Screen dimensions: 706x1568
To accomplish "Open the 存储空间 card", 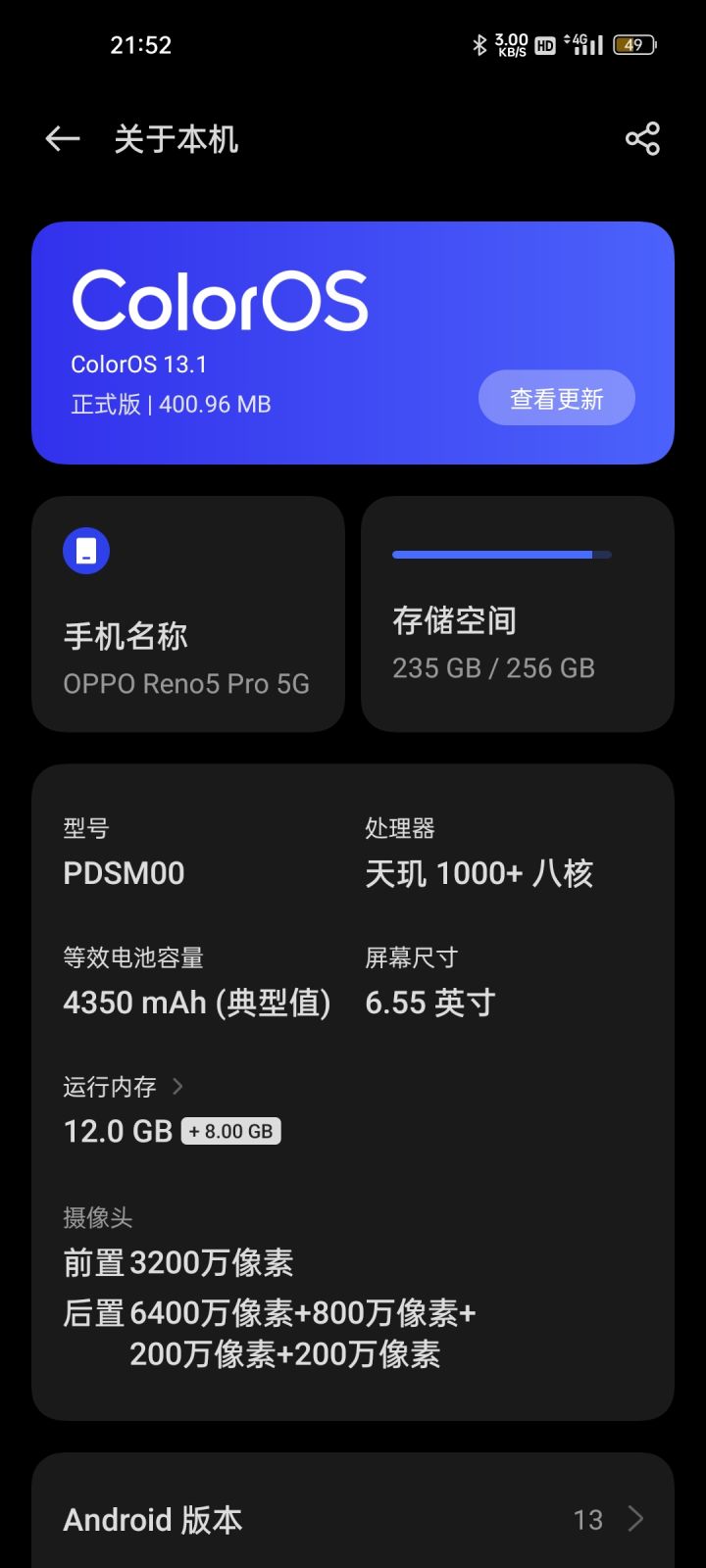I will click(517, 612).
